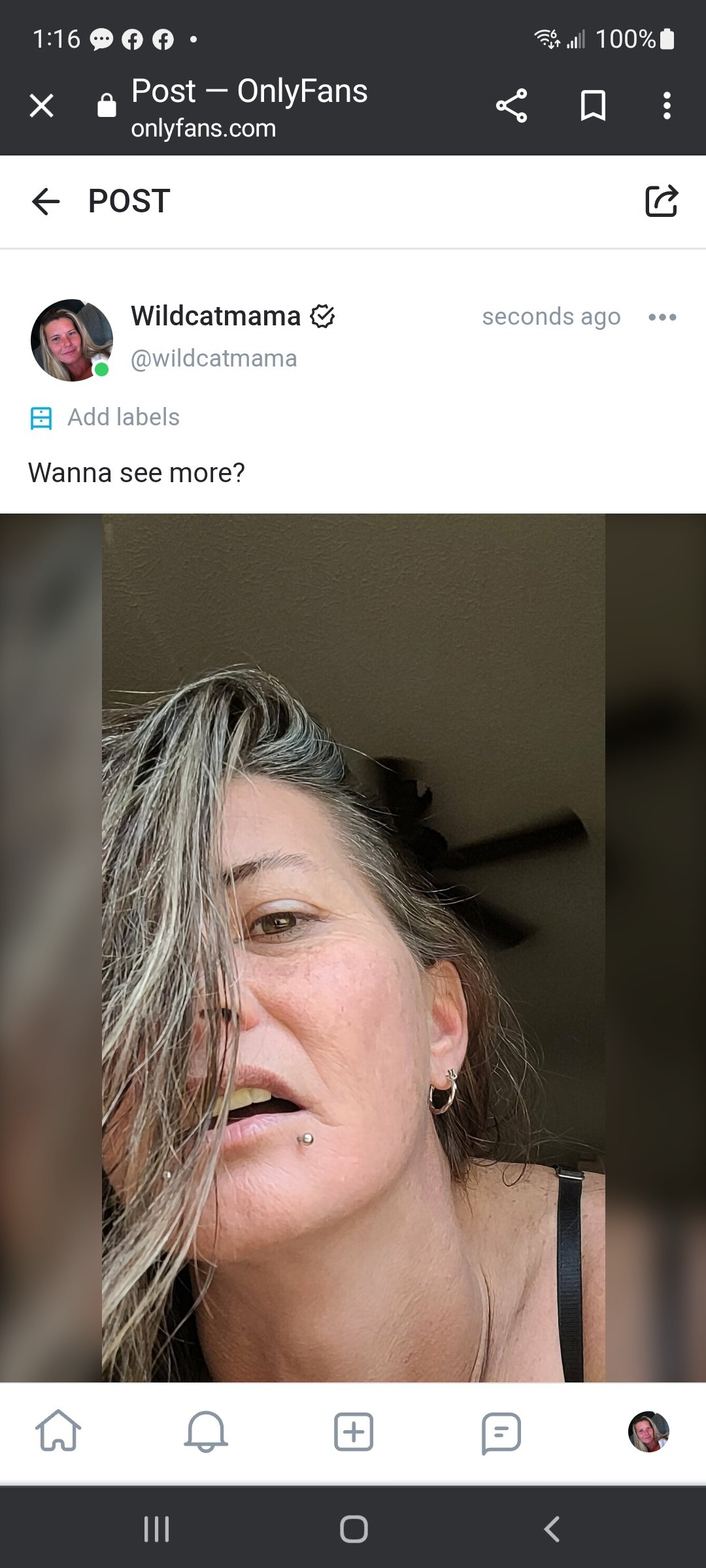This screenshot has height=1568, width=706.
Task: Go back from the POST screen
Action: point(46,201)
